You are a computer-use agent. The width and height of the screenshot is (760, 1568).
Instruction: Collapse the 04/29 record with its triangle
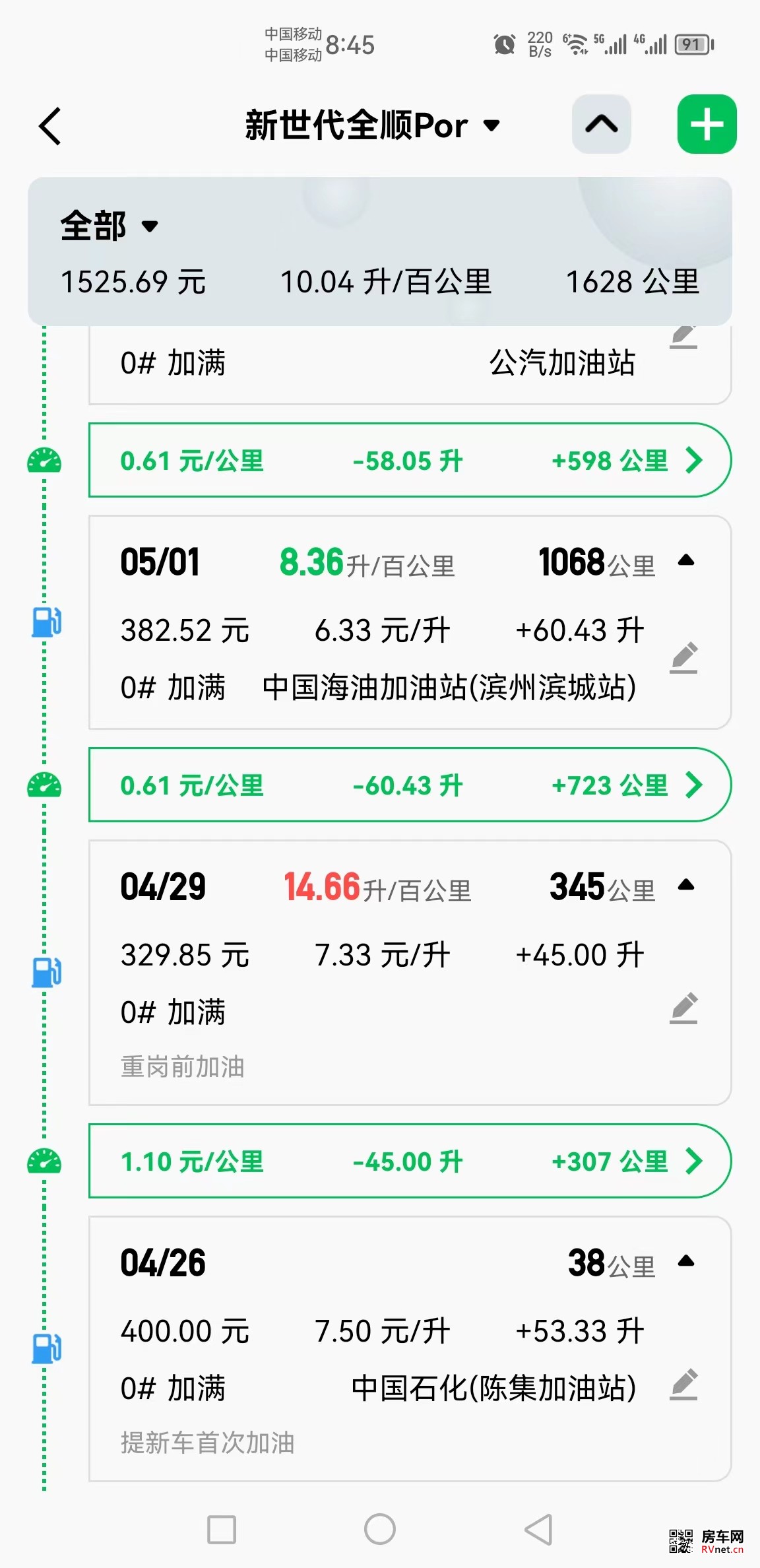click(687, 884)
